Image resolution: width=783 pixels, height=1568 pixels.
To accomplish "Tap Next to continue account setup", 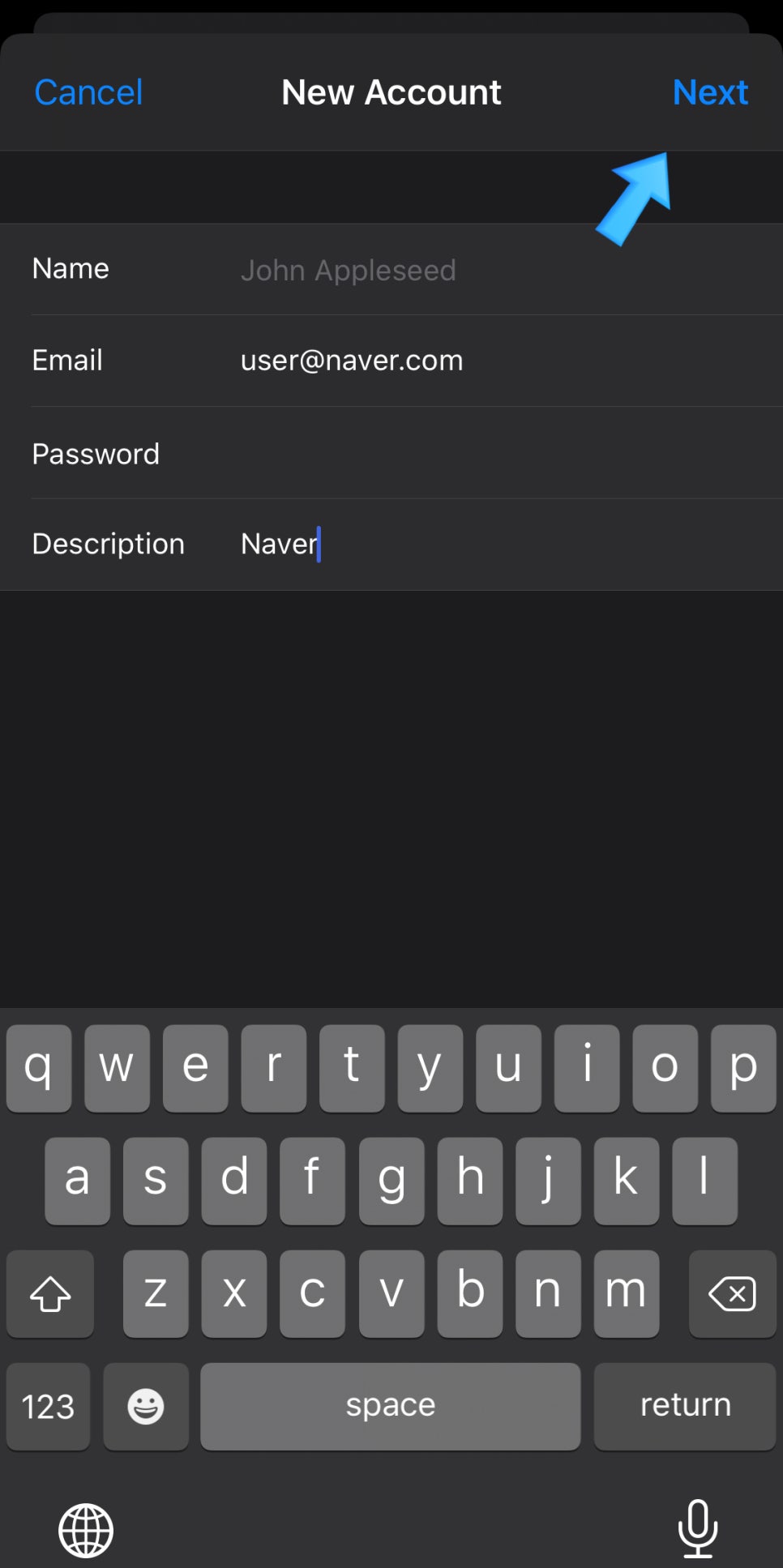I will coord(710,92).
